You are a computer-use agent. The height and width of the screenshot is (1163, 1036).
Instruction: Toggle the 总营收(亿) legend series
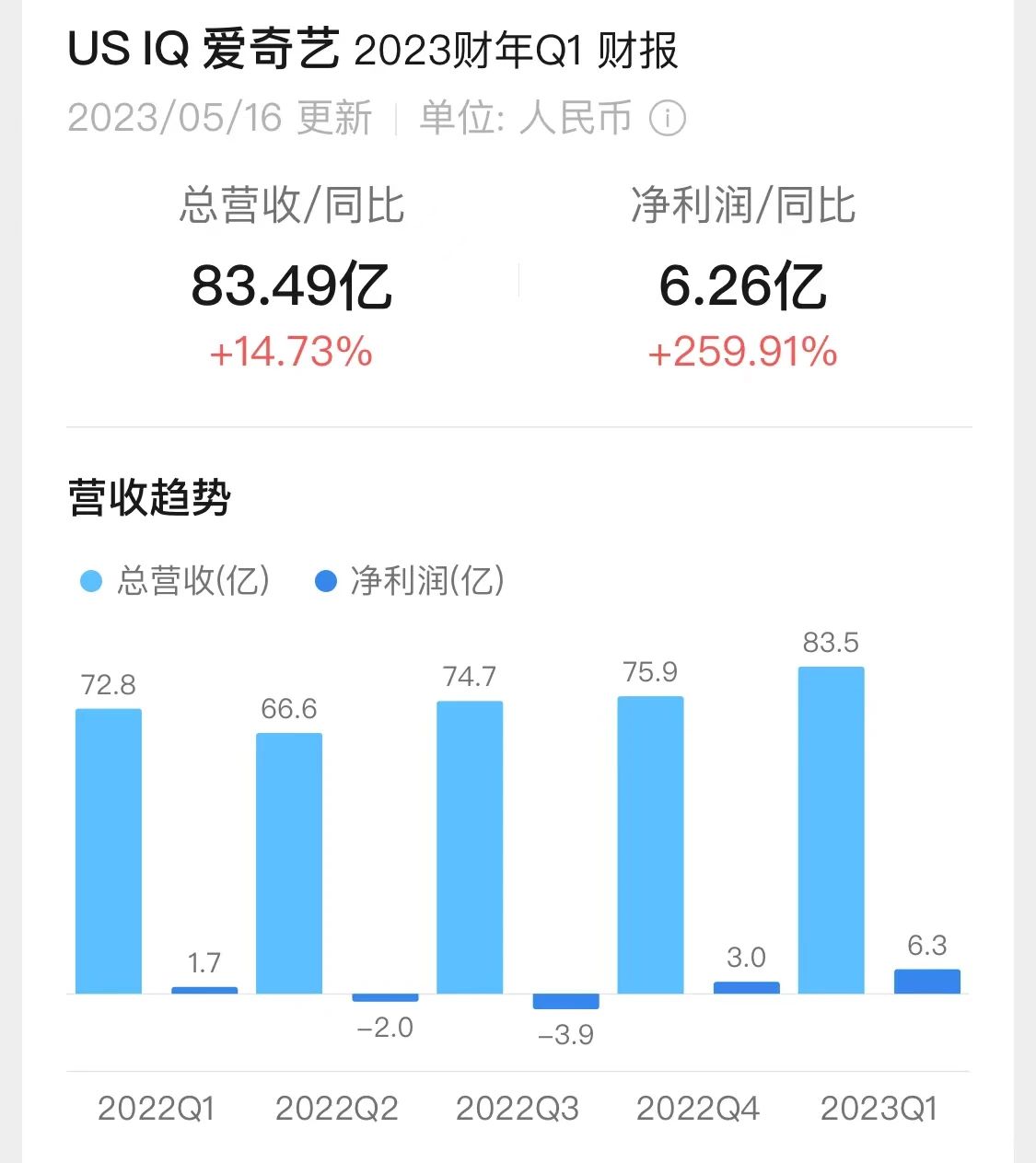point(175,581)
